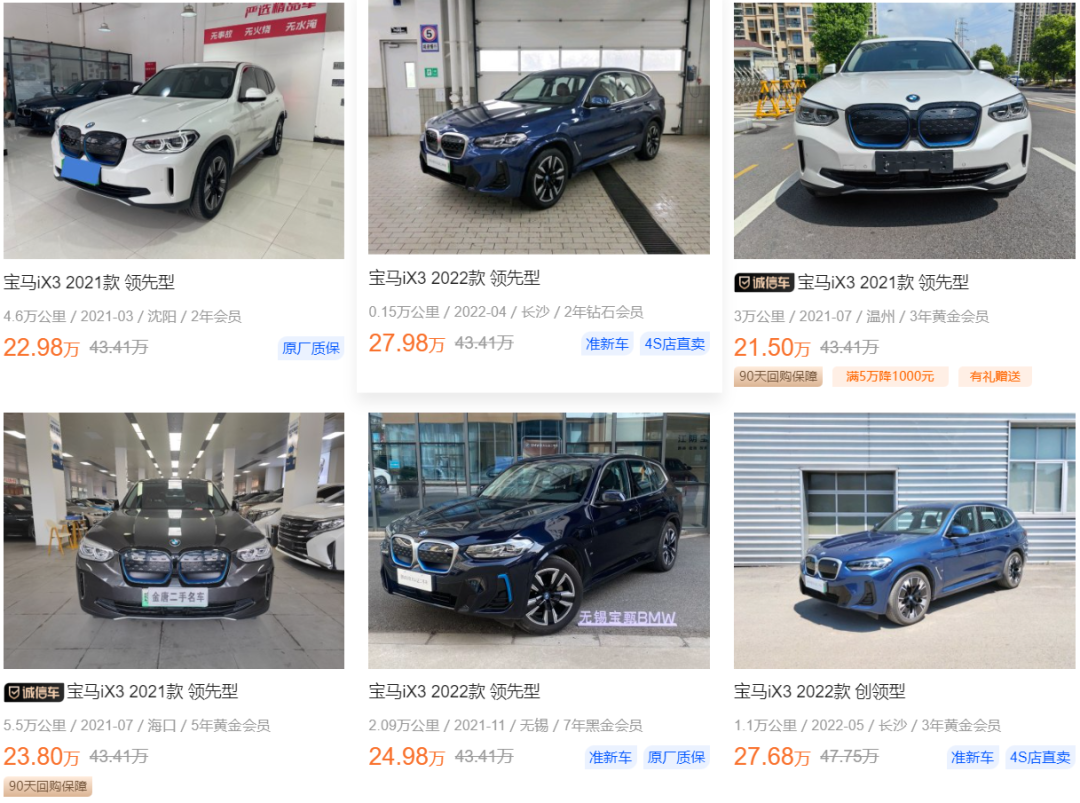The image size is (1080, 803).
Task: View the 24.98万 iX3 listing from 无锡
Action: [x=454, y=692]
